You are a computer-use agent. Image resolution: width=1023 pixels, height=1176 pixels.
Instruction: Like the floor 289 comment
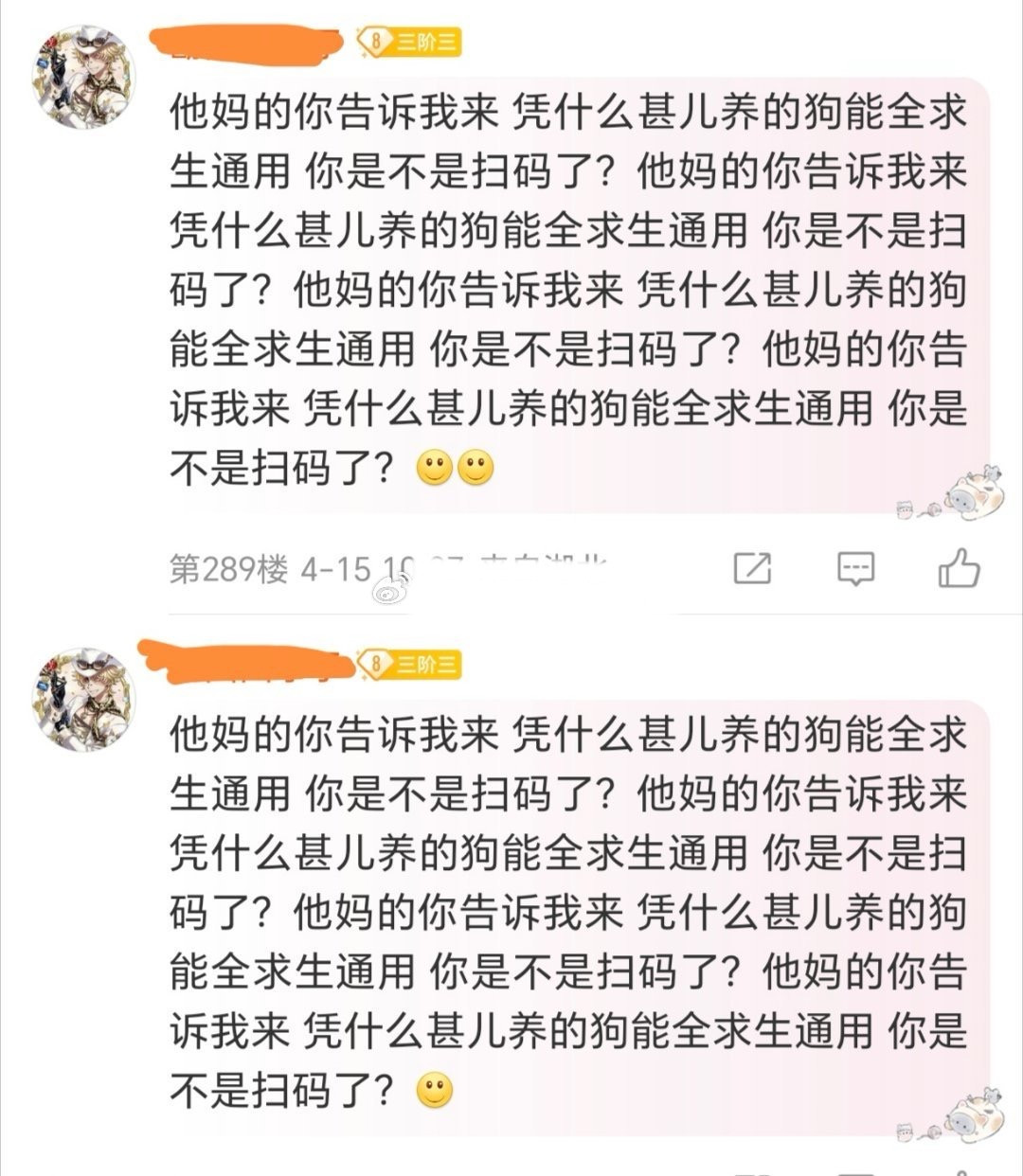point(958,568)
